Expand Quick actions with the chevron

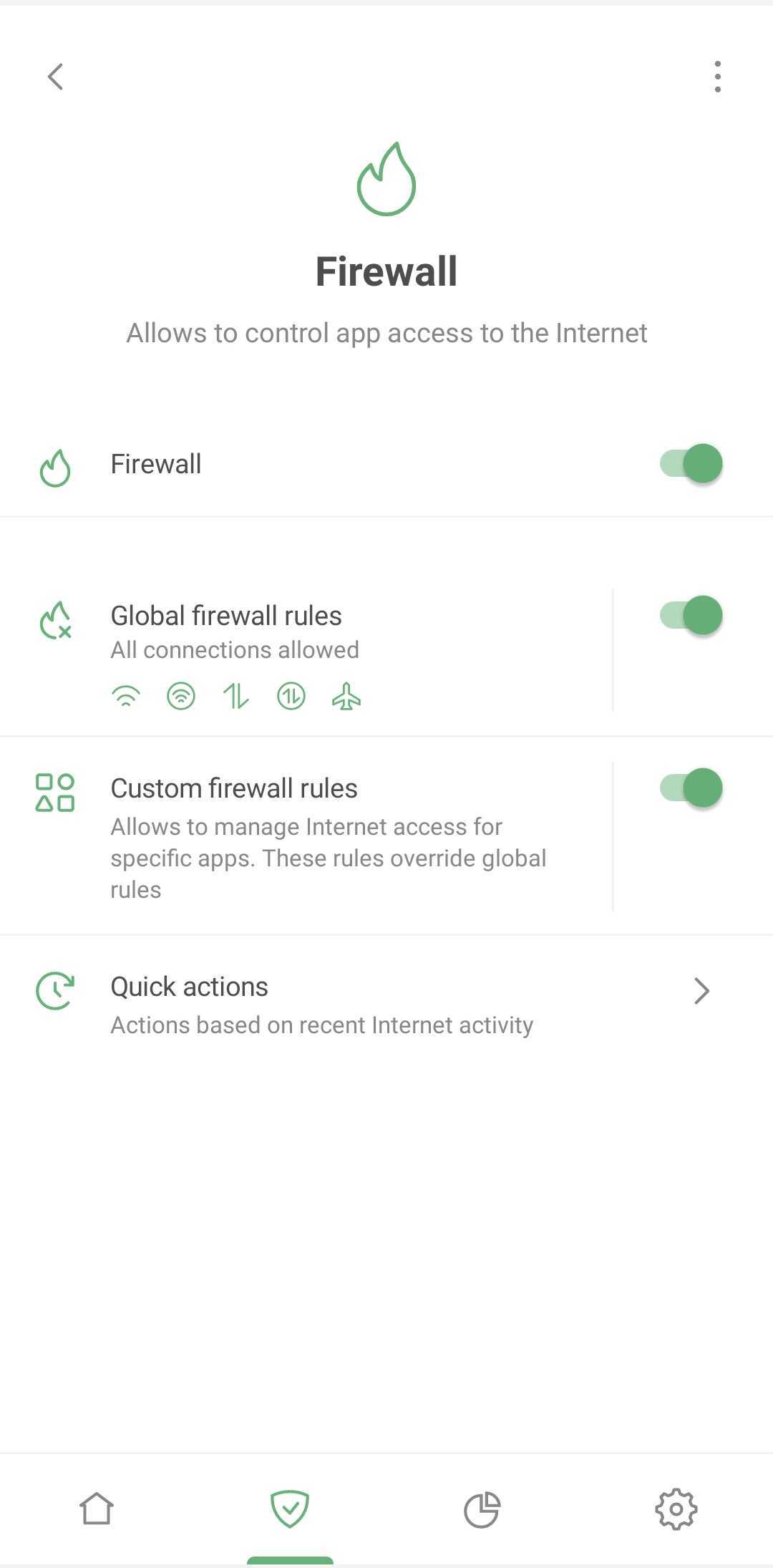tap(700, 990)
